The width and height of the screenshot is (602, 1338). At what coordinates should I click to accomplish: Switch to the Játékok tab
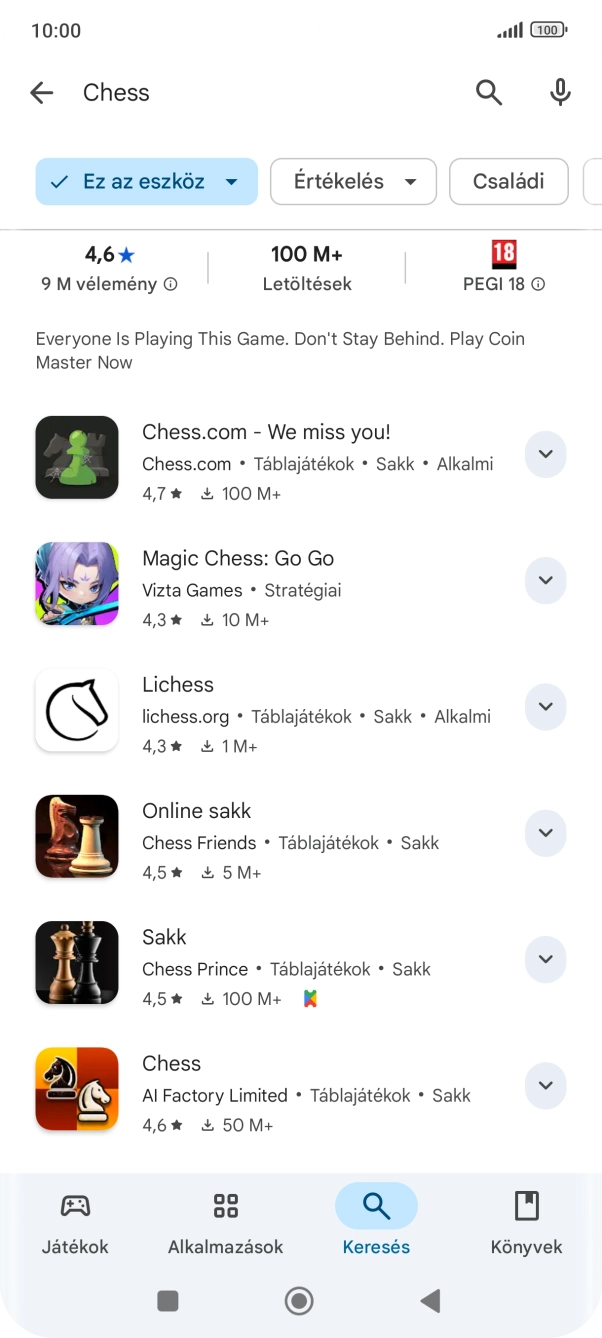pyautogui.click(x=75, y=1222)
